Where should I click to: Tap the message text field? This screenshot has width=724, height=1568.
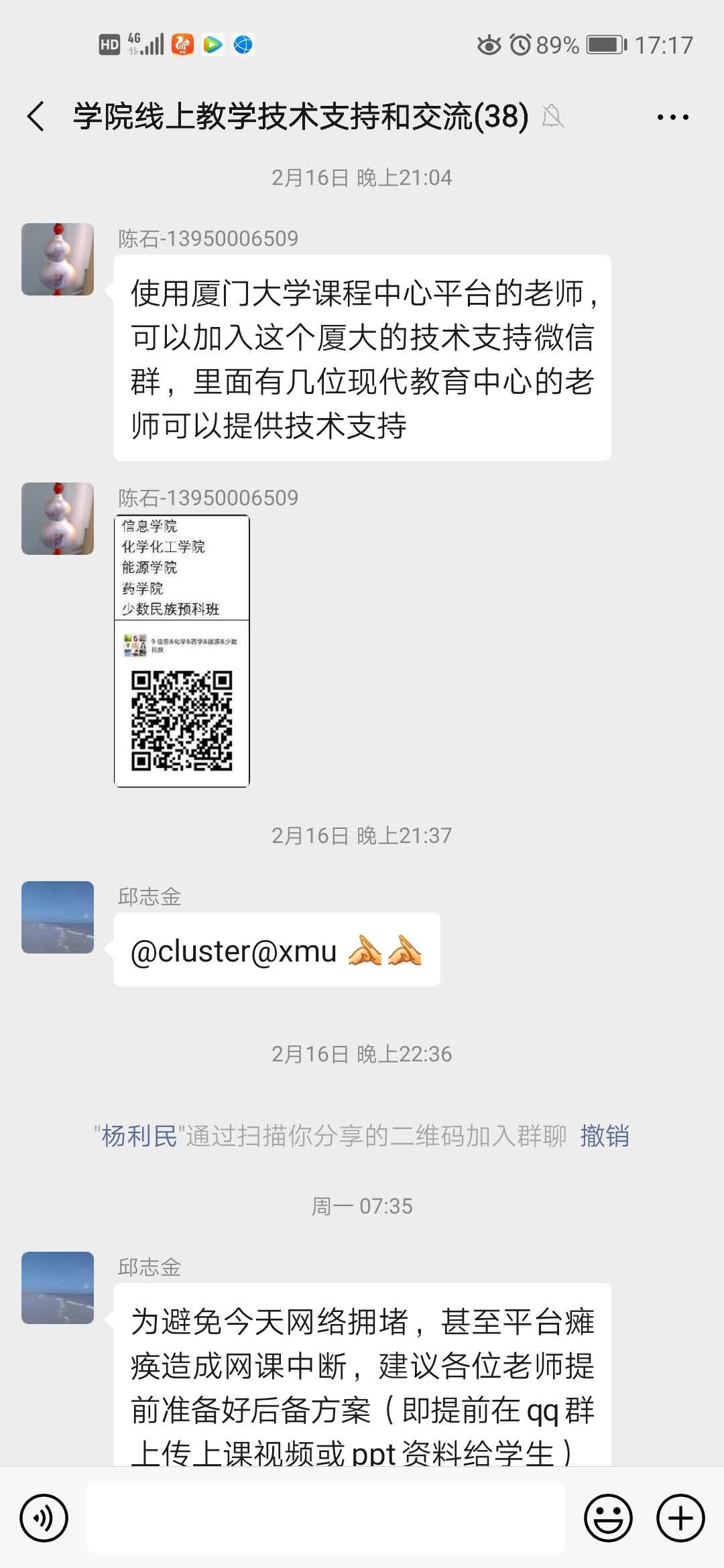[326, 1518]
